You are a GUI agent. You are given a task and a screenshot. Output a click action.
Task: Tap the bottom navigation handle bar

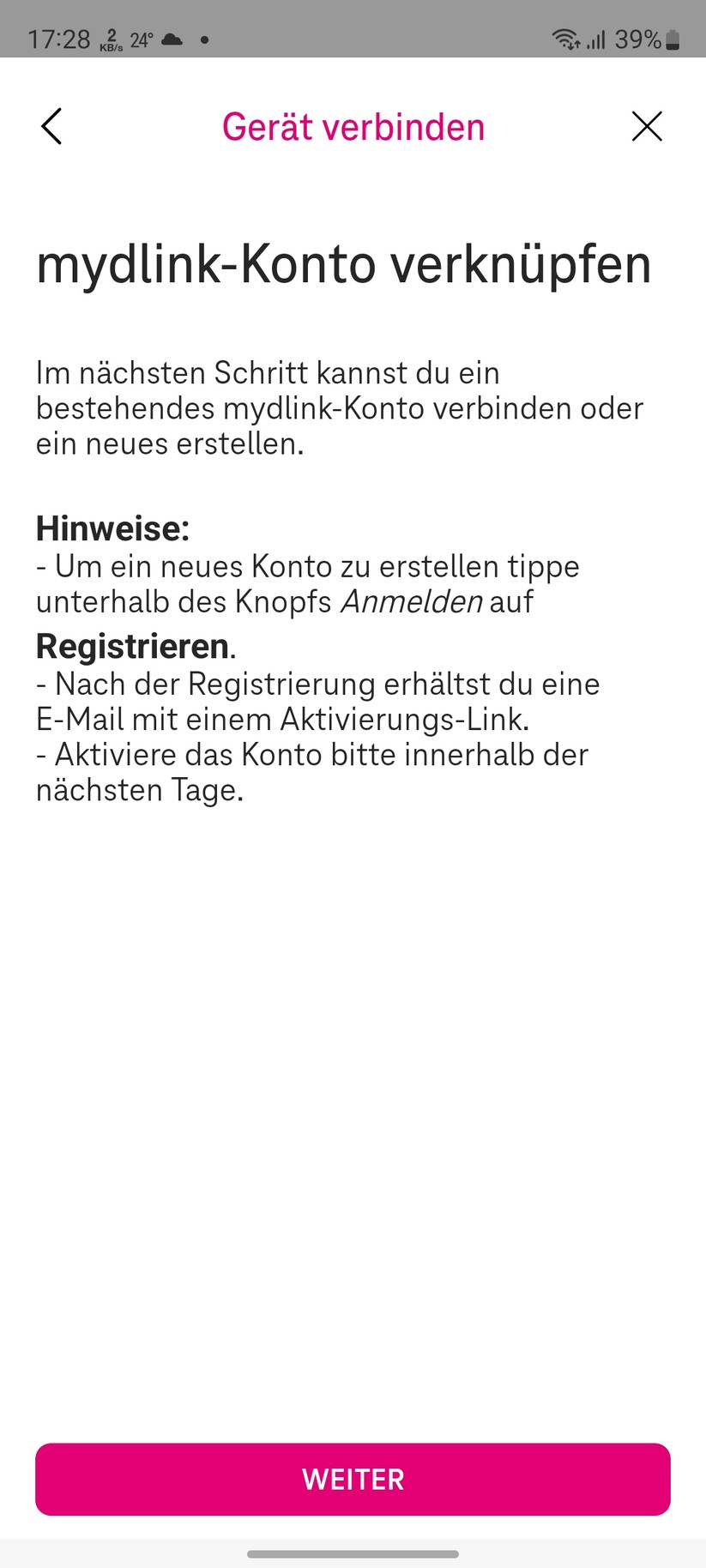(353, 1554)
